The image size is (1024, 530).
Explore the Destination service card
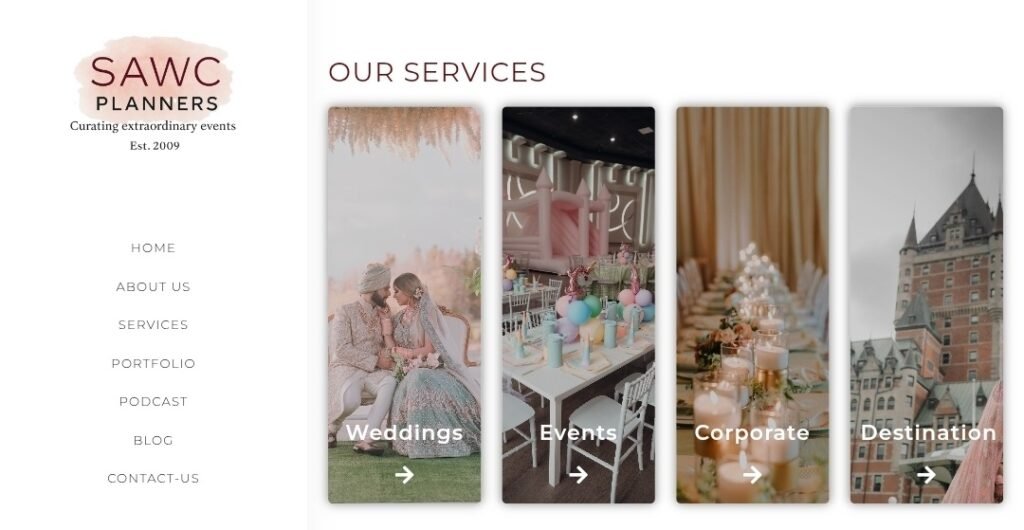[926, 305]
